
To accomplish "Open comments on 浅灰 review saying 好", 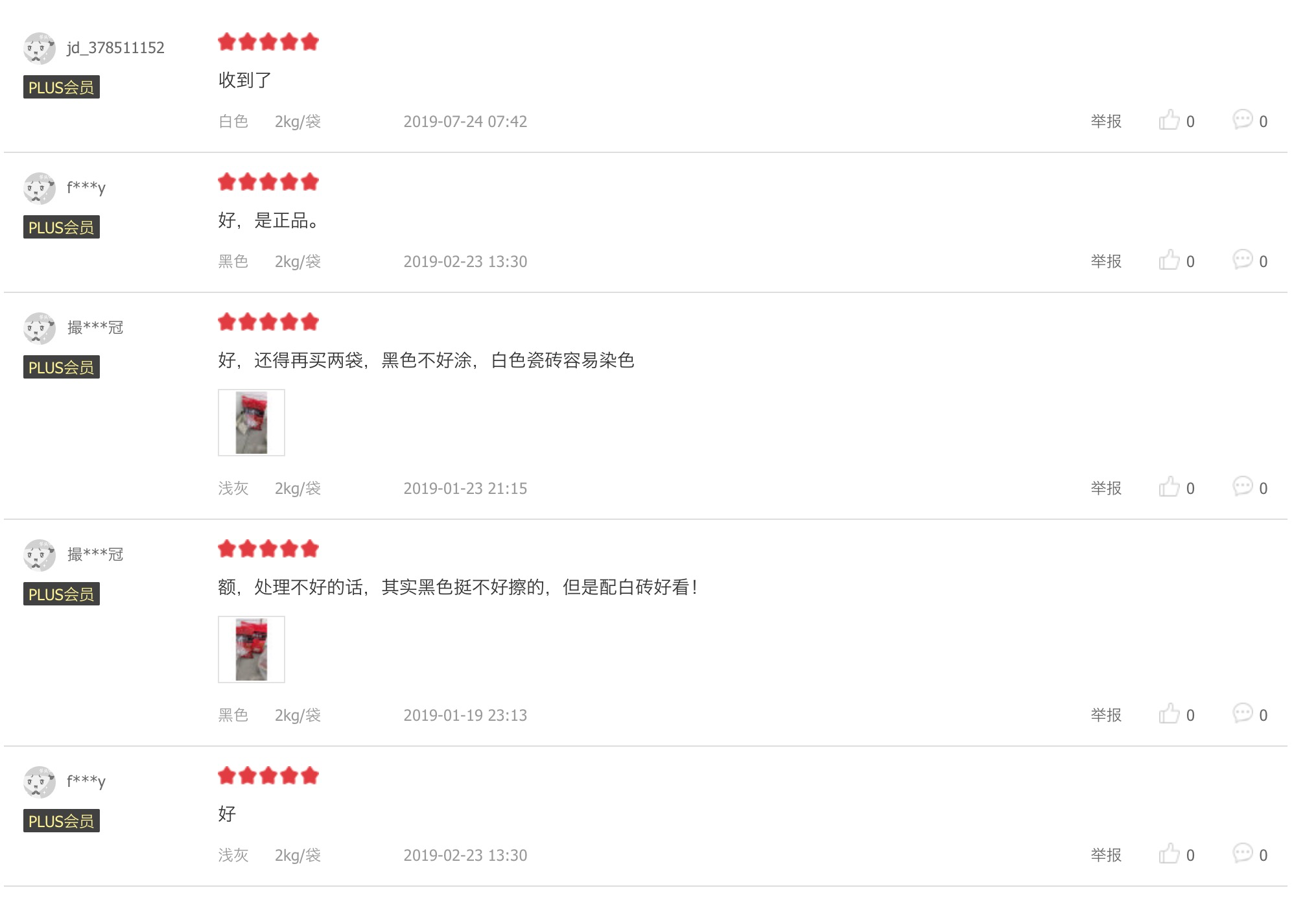I will click(x=1242, y=854).
